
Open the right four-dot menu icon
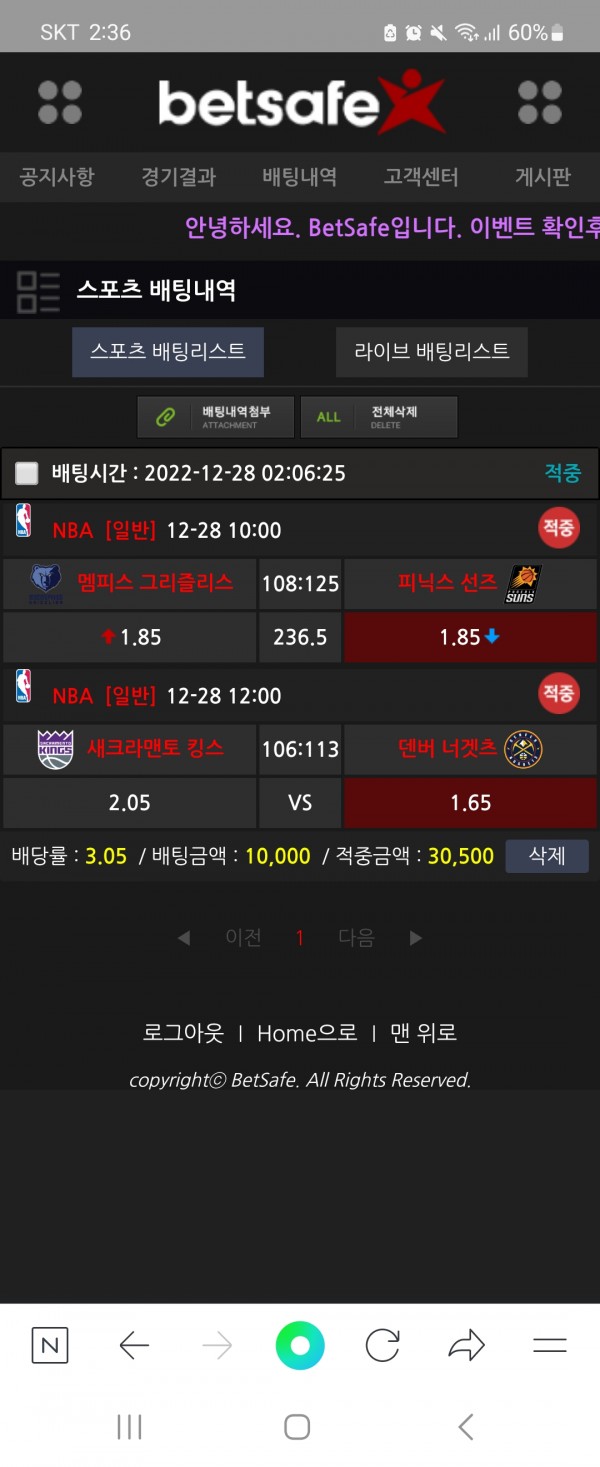[540, 103]
